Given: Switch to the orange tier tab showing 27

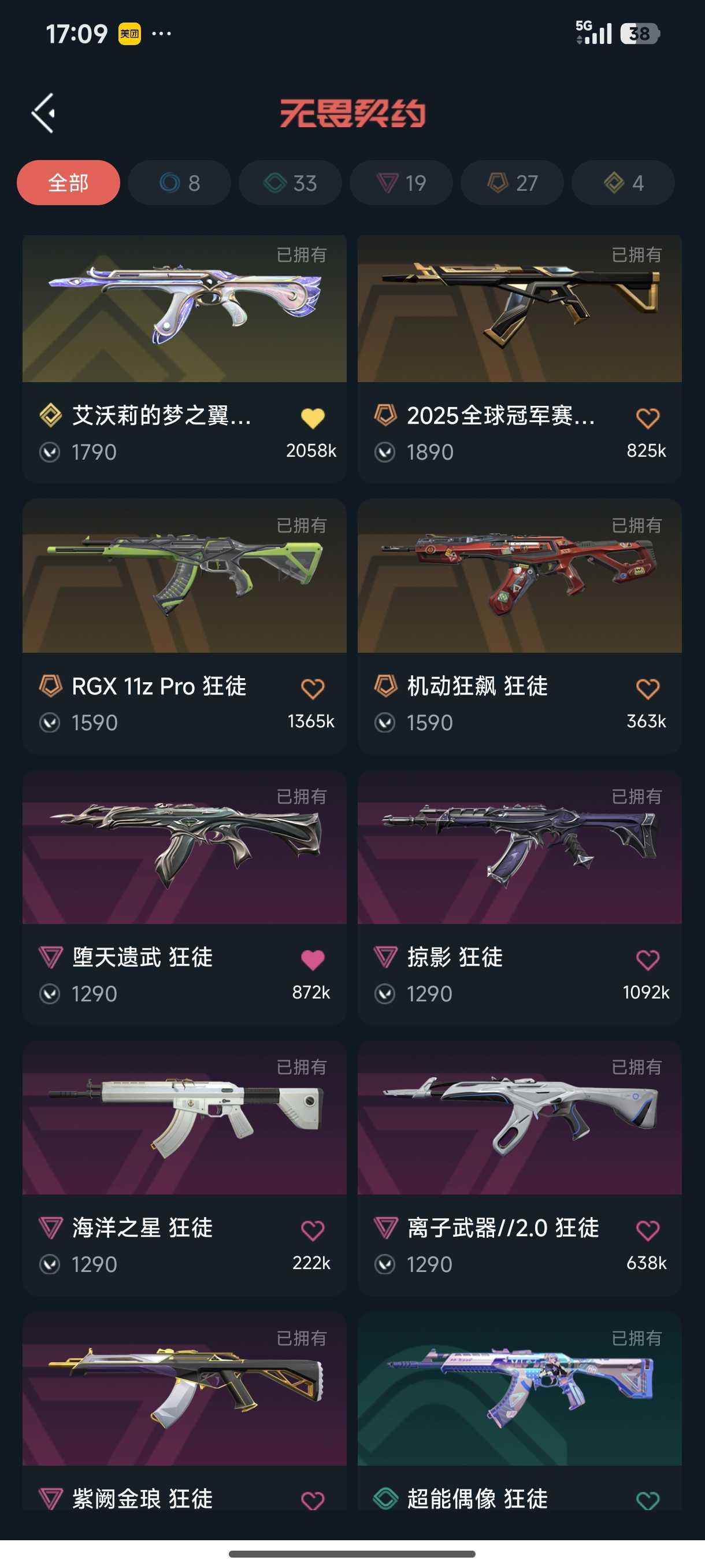Looking at the screenshot, I should tap(512, 183).
